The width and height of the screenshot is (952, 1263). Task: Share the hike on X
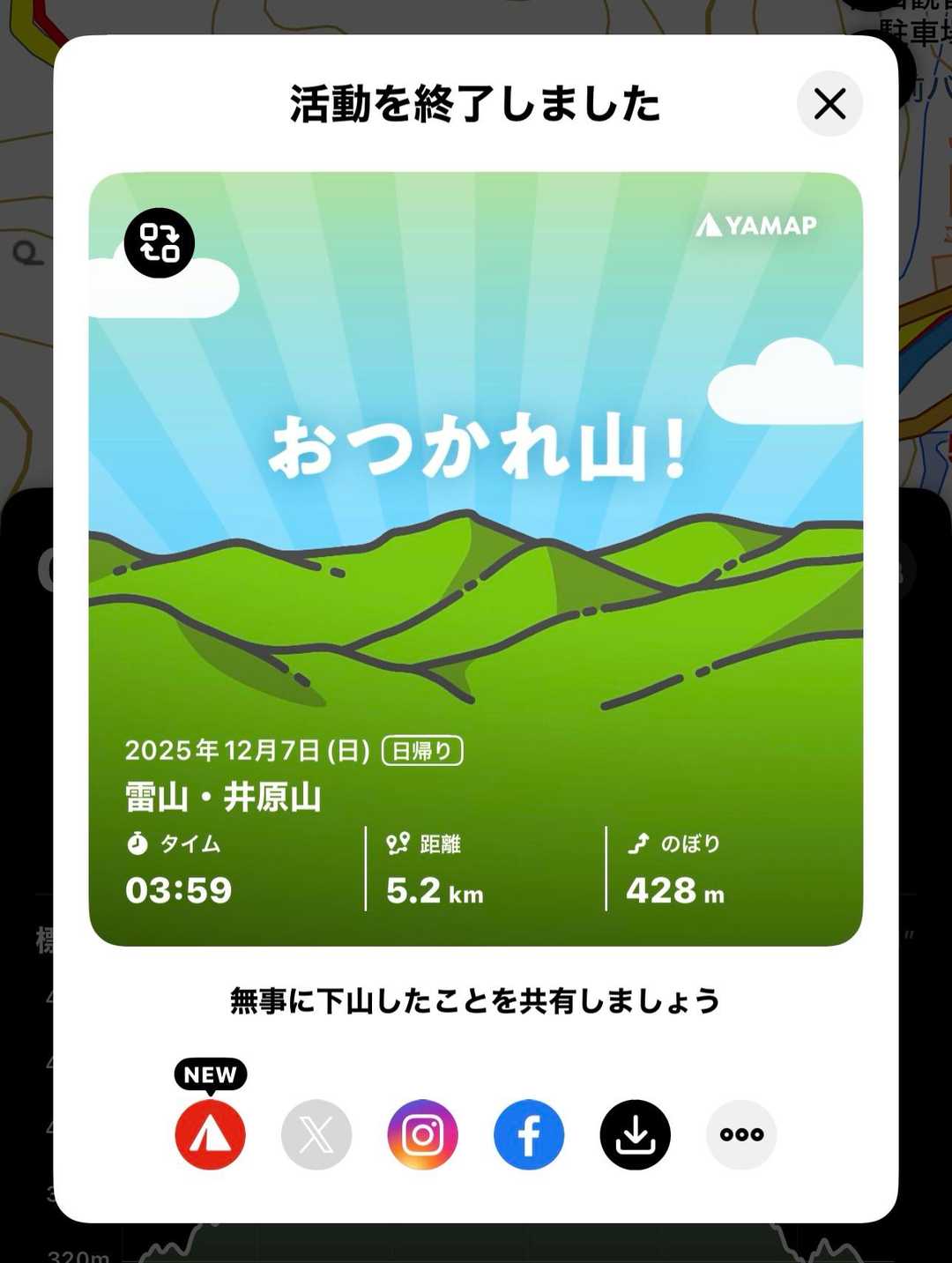316,1134
